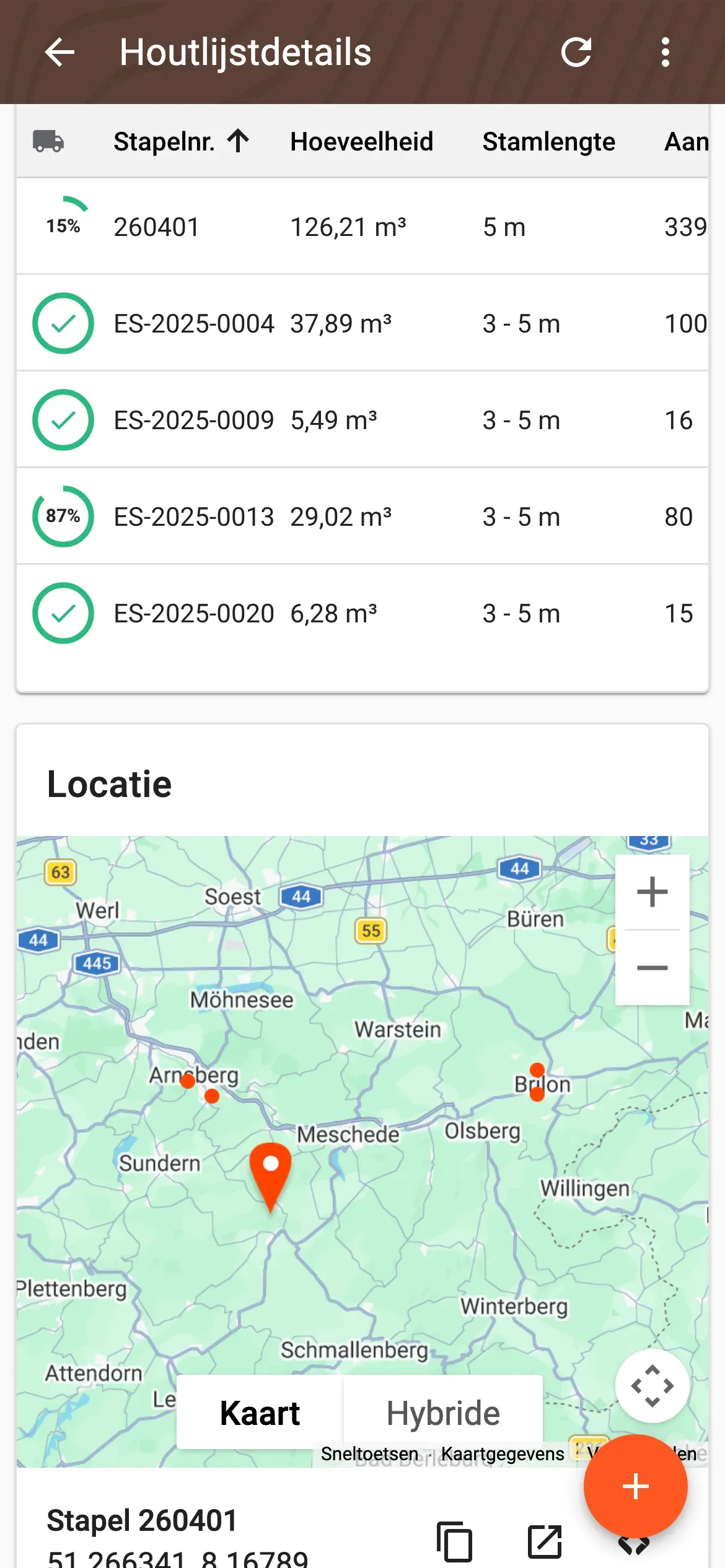Sort by the Stamlengte column
725x1568 pixels.
point(548,142)
